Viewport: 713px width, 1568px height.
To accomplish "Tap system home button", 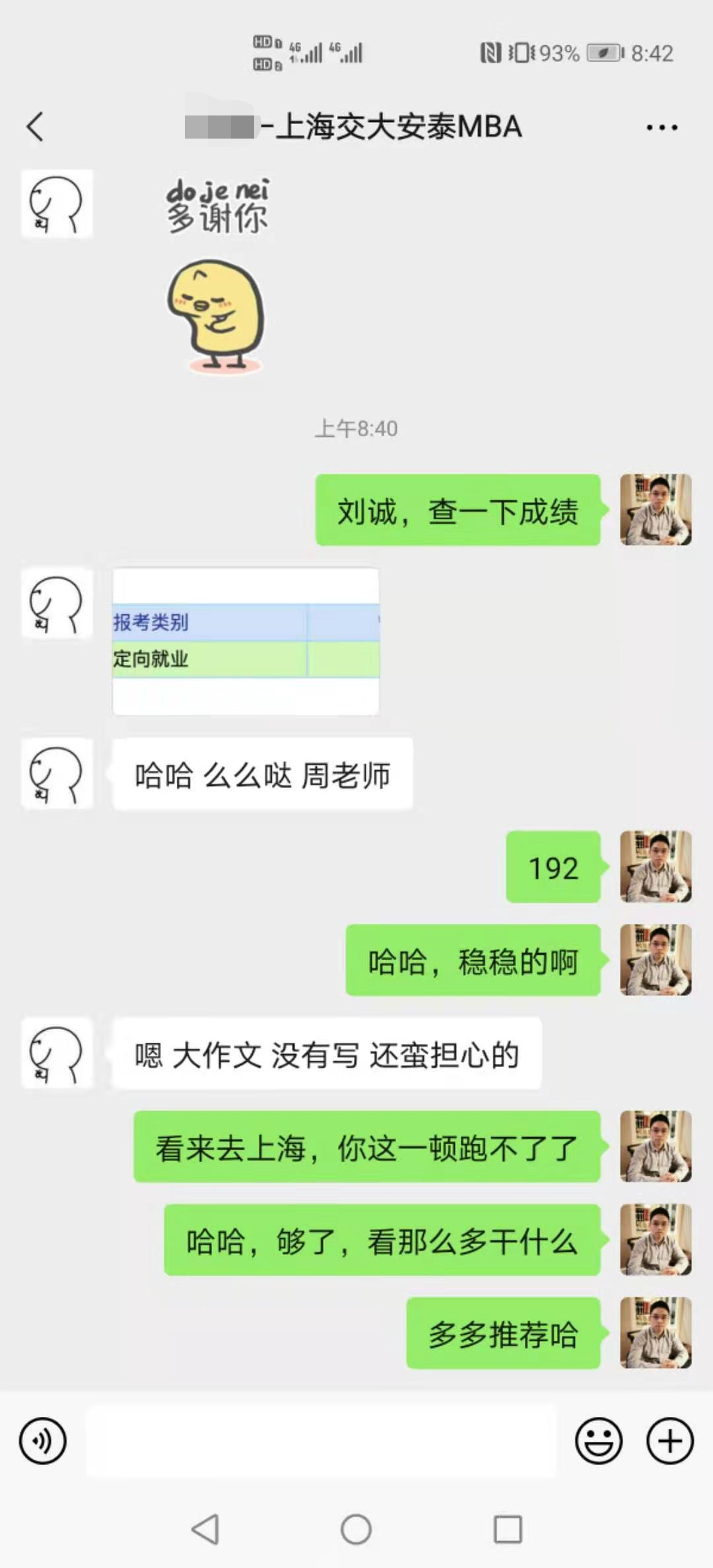I will [356, 1529].
